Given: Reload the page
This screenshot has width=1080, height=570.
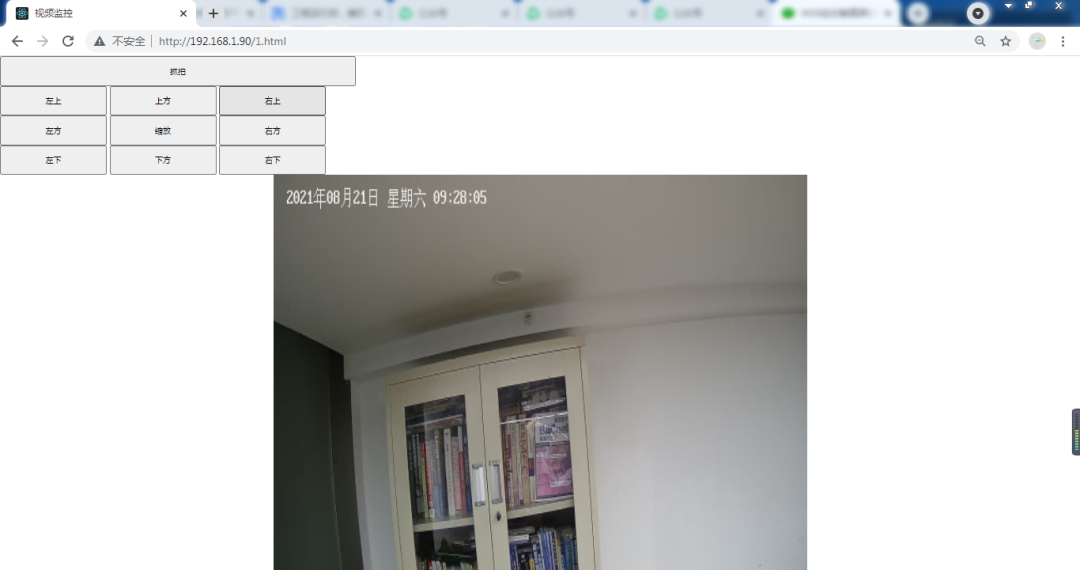Looking at the screenshot, I should coord(68,41).
